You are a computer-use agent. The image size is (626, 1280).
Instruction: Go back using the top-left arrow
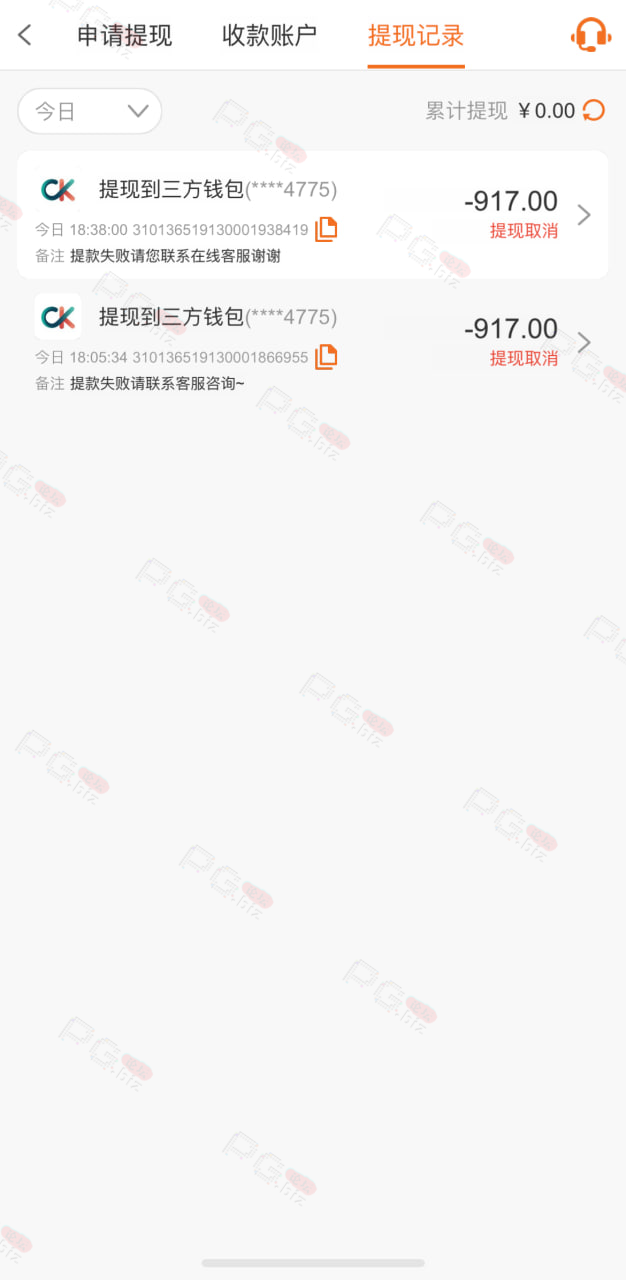click(25, 36)
